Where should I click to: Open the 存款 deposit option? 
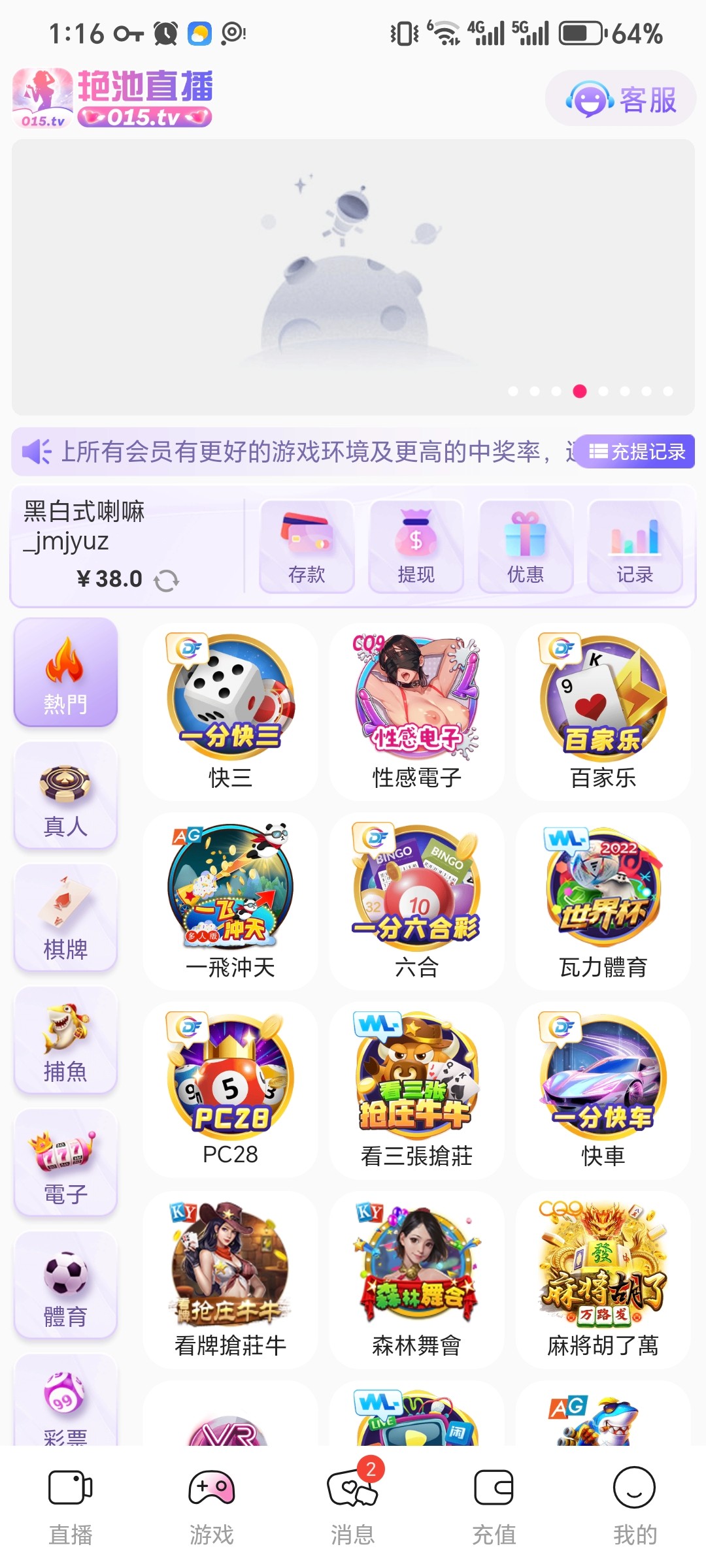point(307,547)
